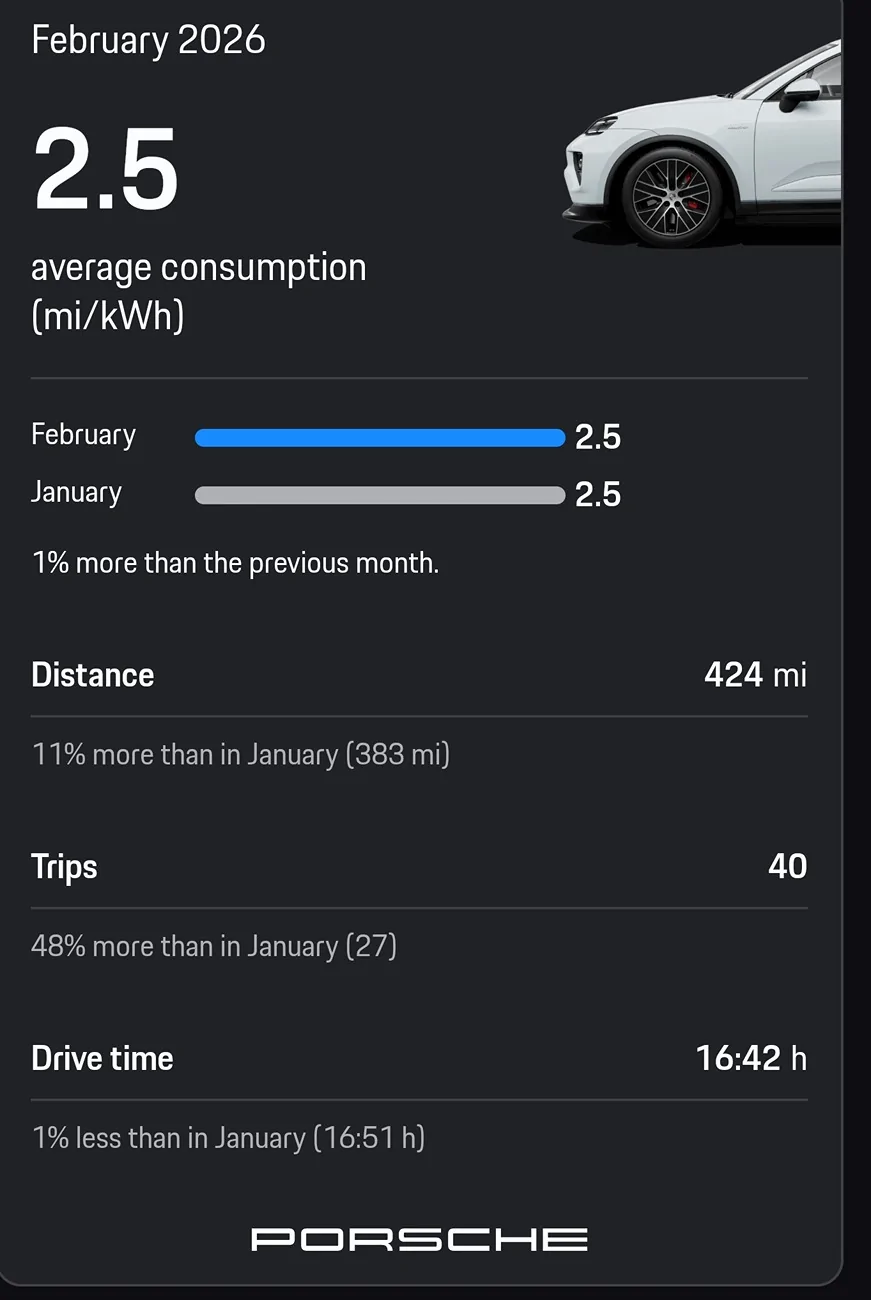Select the February chart label
871x1300 pixels.
tap(84, 435)
